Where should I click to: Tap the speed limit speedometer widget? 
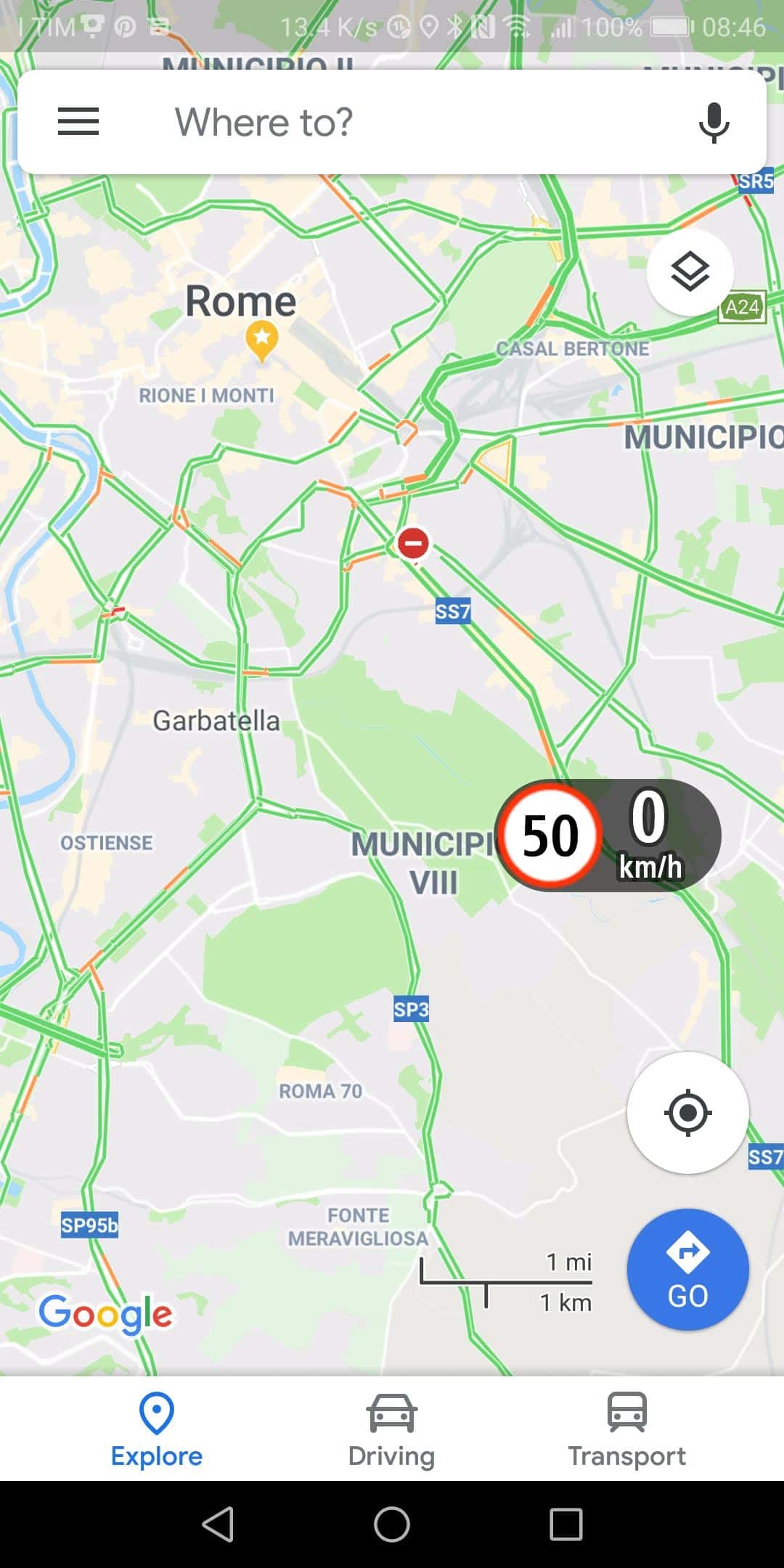[608, 835]
